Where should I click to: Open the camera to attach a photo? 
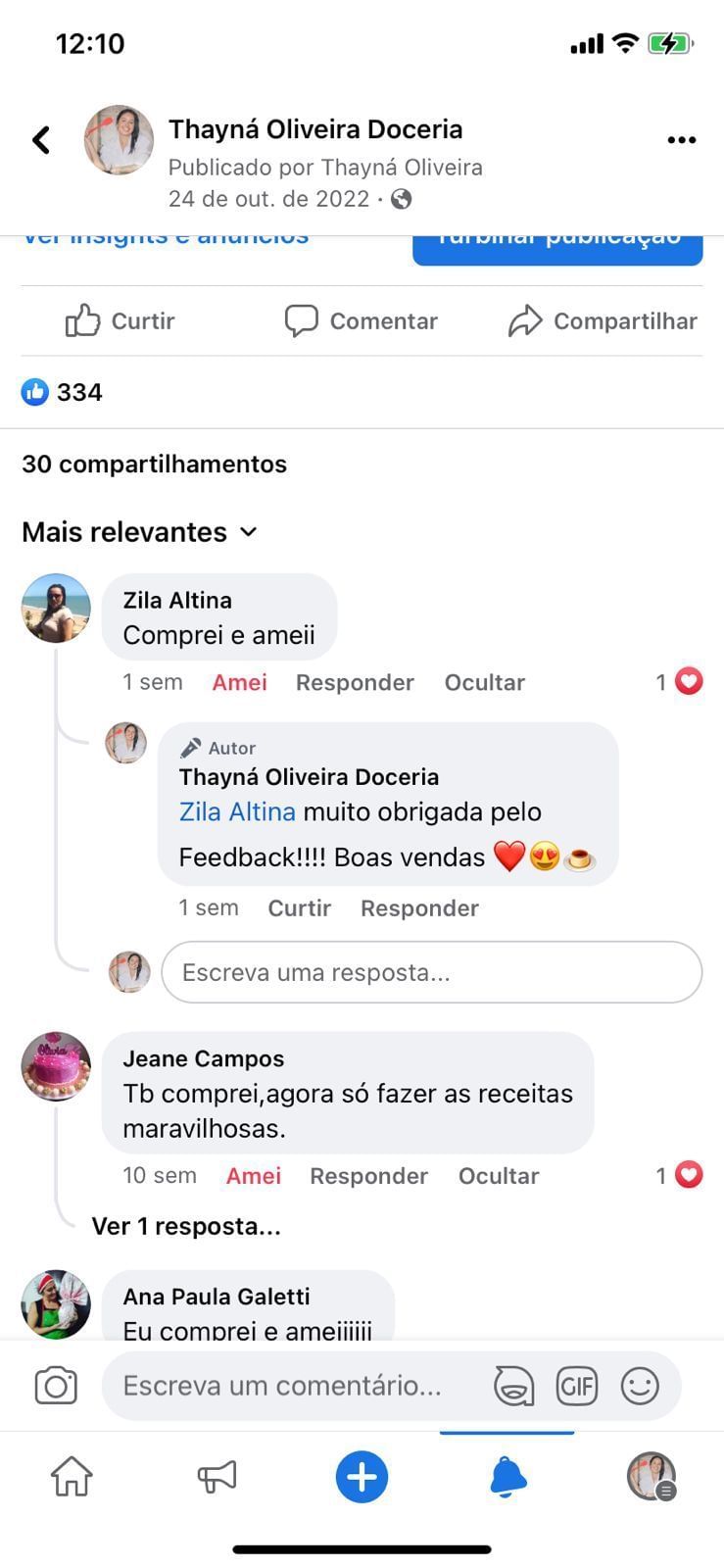(x=56, y=1386)
